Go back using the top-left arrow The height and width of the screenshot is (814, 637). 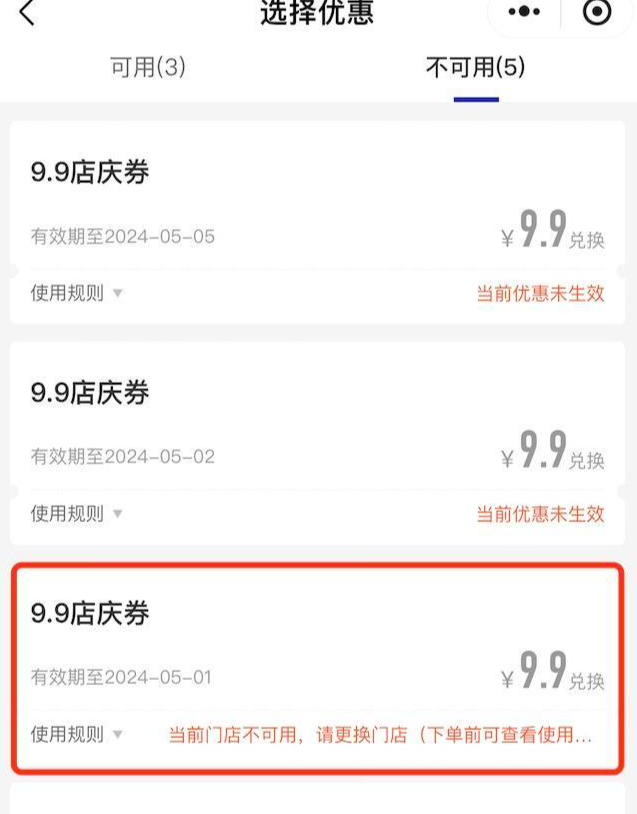27,13
